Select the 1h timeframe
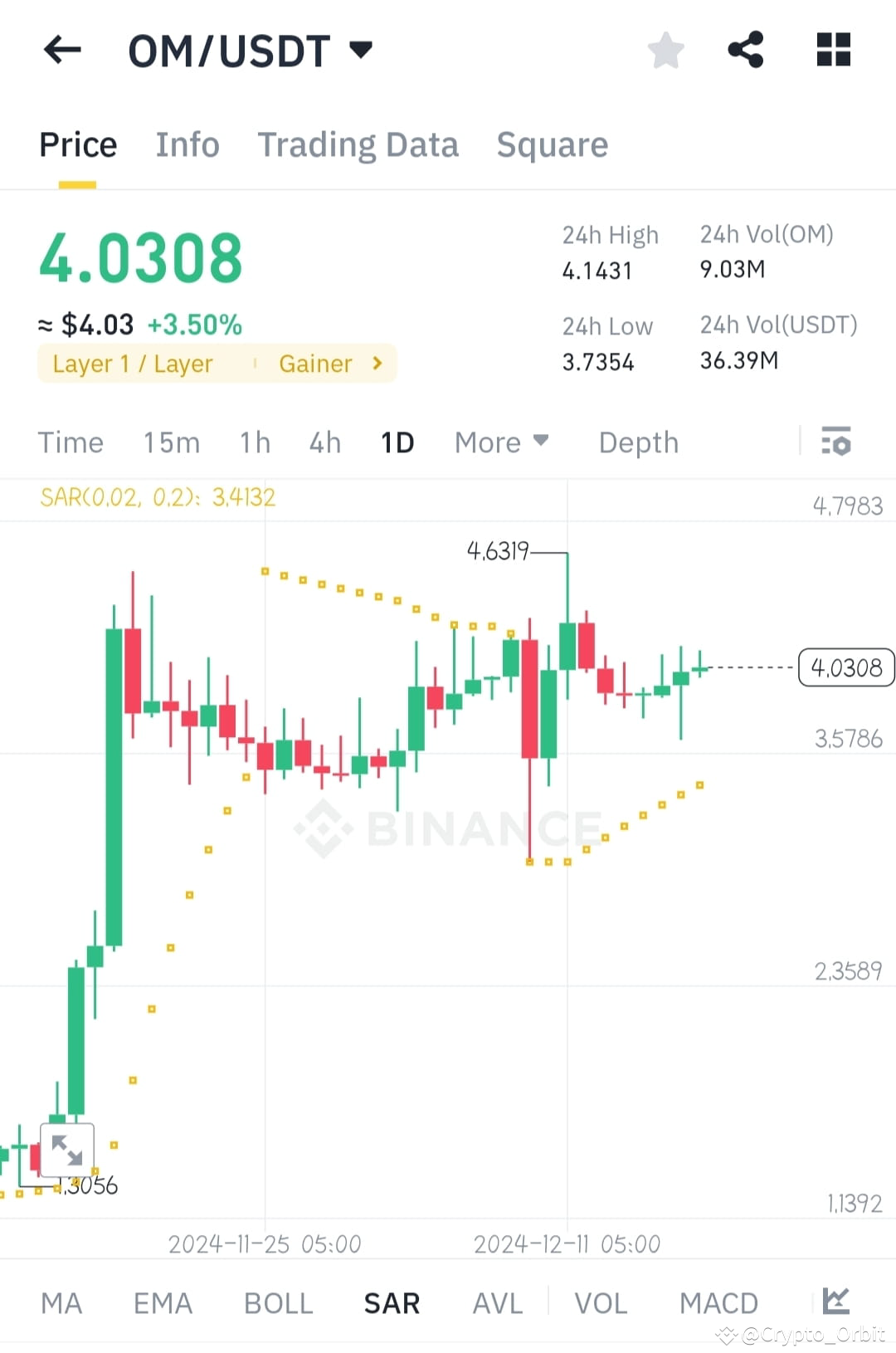The width and height of the screenshot is (896, 1353). pyautogui.click(x=254, y=442)
